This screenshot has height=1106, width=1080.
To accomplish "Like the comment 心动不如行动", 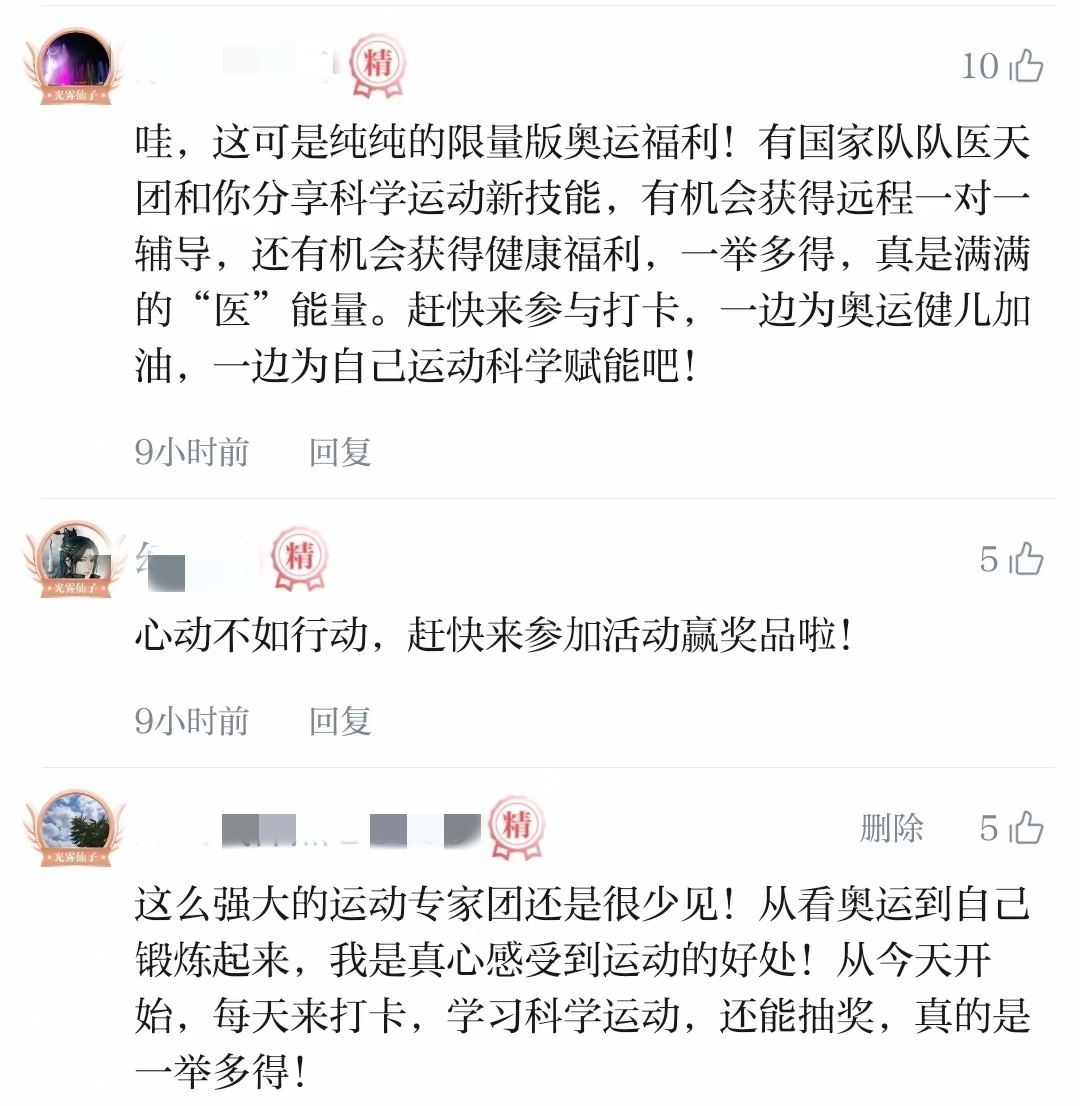I will click(1025, 560).
